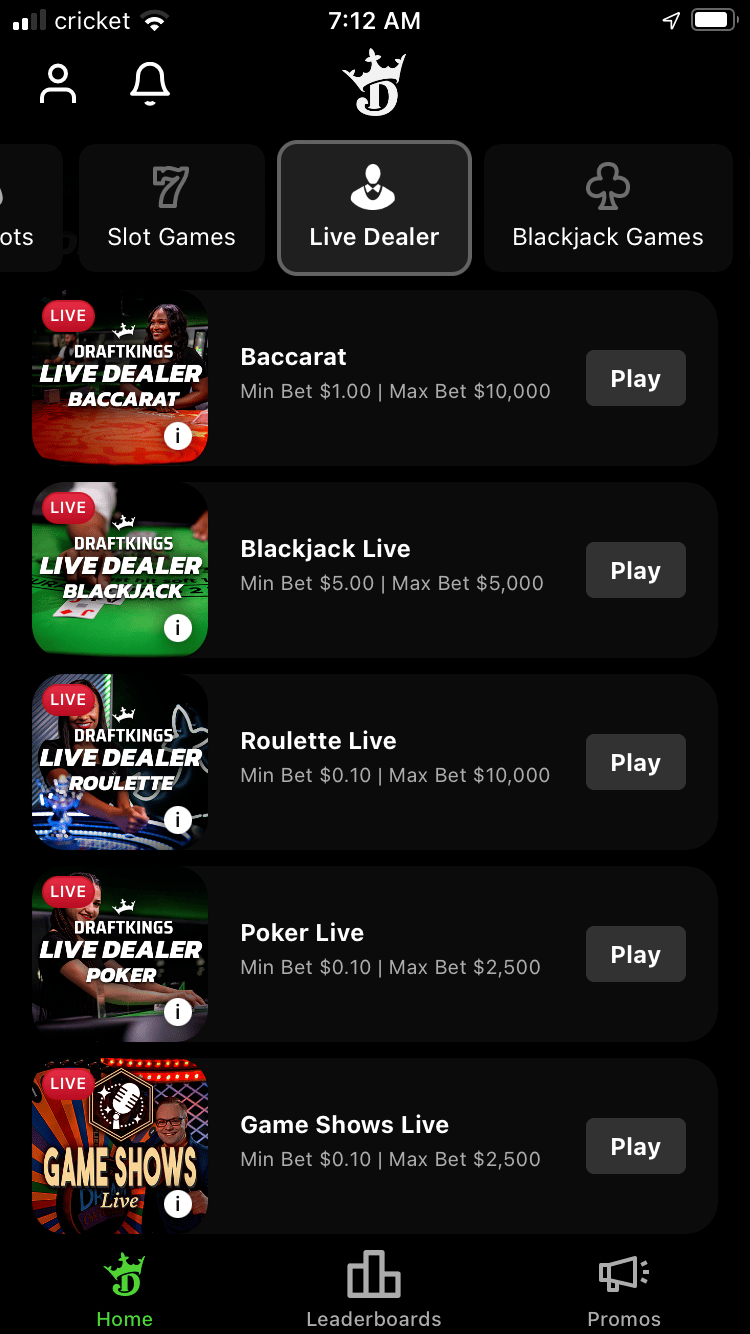Tap Play for Poker Live
Image resolution: width=750 pixels, height=1334 pixels.
(636, 954)
